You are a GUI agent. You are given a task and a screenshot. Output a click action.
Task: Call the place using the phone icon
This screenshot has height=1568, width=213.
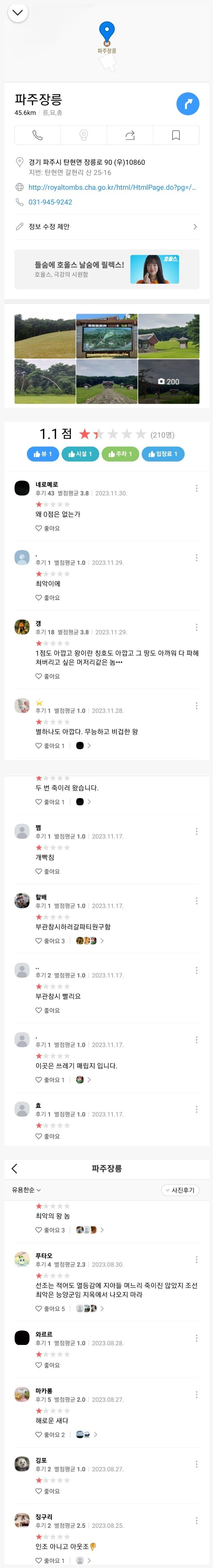point(37,135)
